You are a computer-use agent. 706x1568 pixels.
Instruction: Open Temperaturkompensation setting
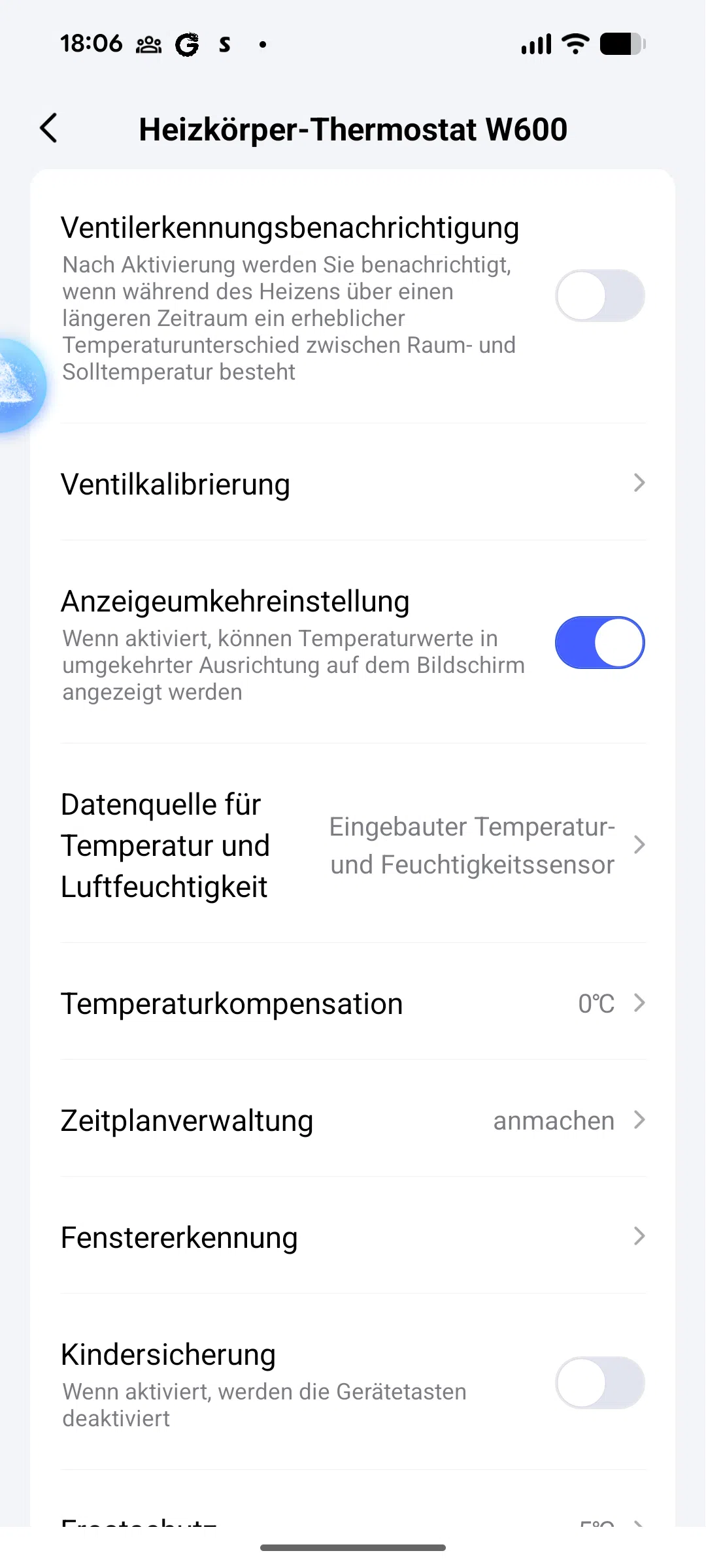353,1004
